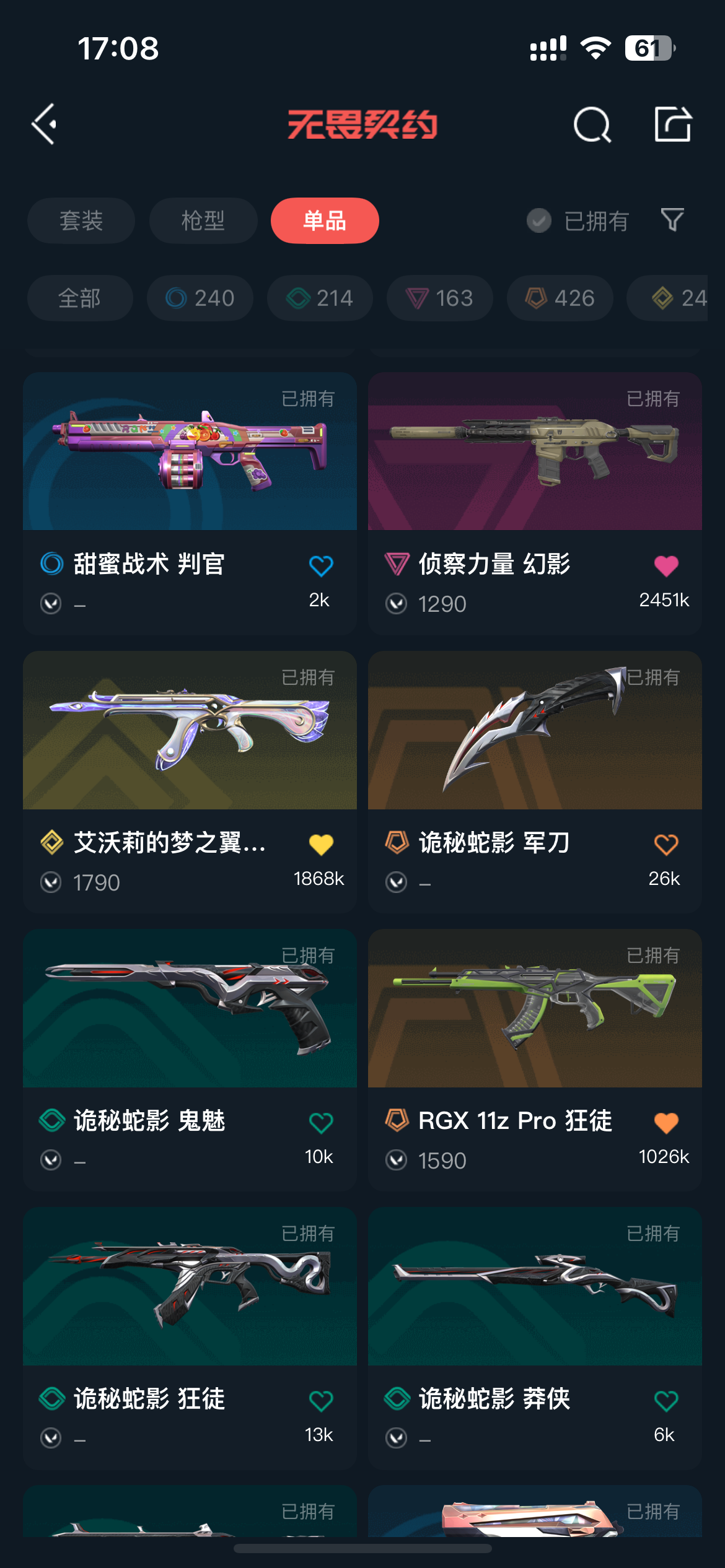The image size is (725, 1568).
Task: Switch to the 枪型 tab
Action: 203,220
